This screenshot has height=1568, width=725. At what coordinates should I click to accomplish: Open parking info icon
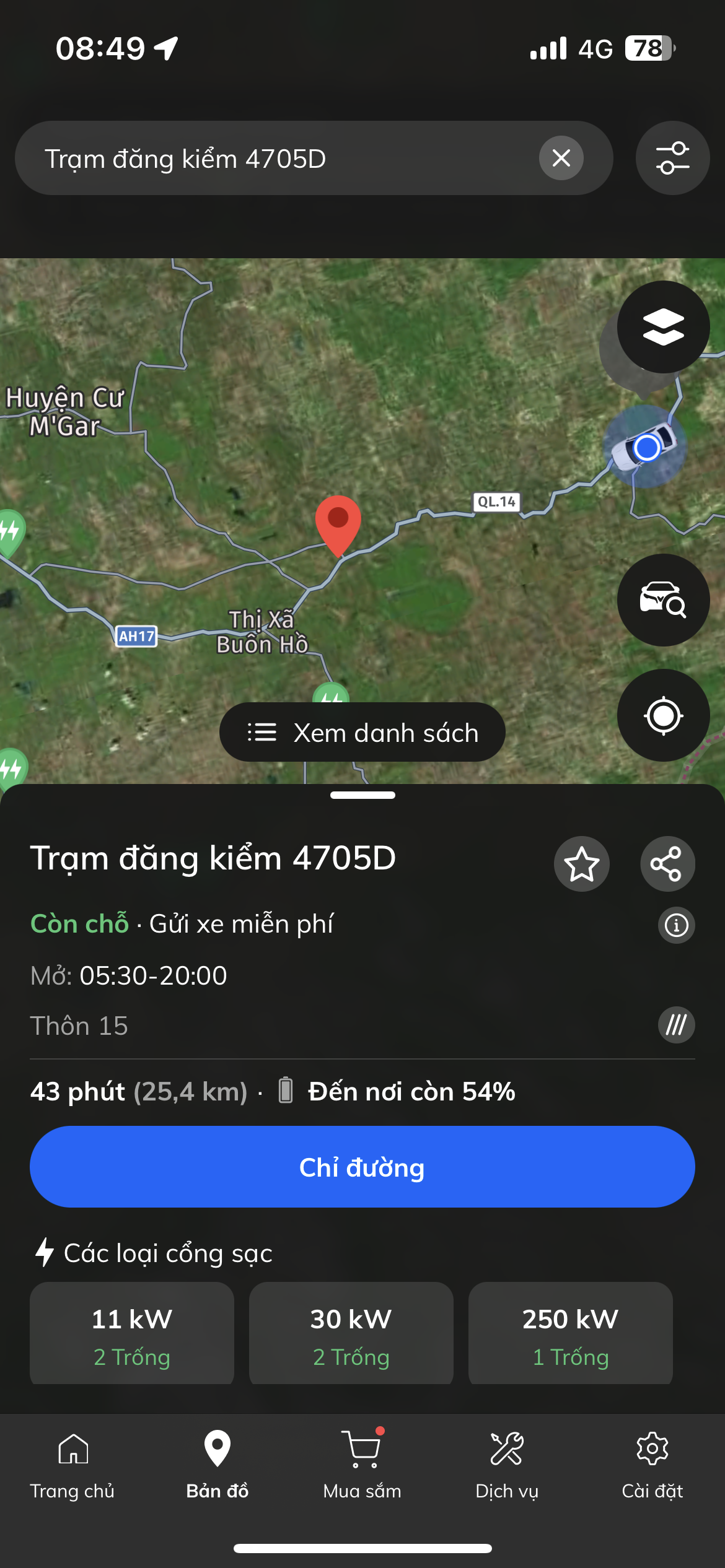[x=676, y=925]
